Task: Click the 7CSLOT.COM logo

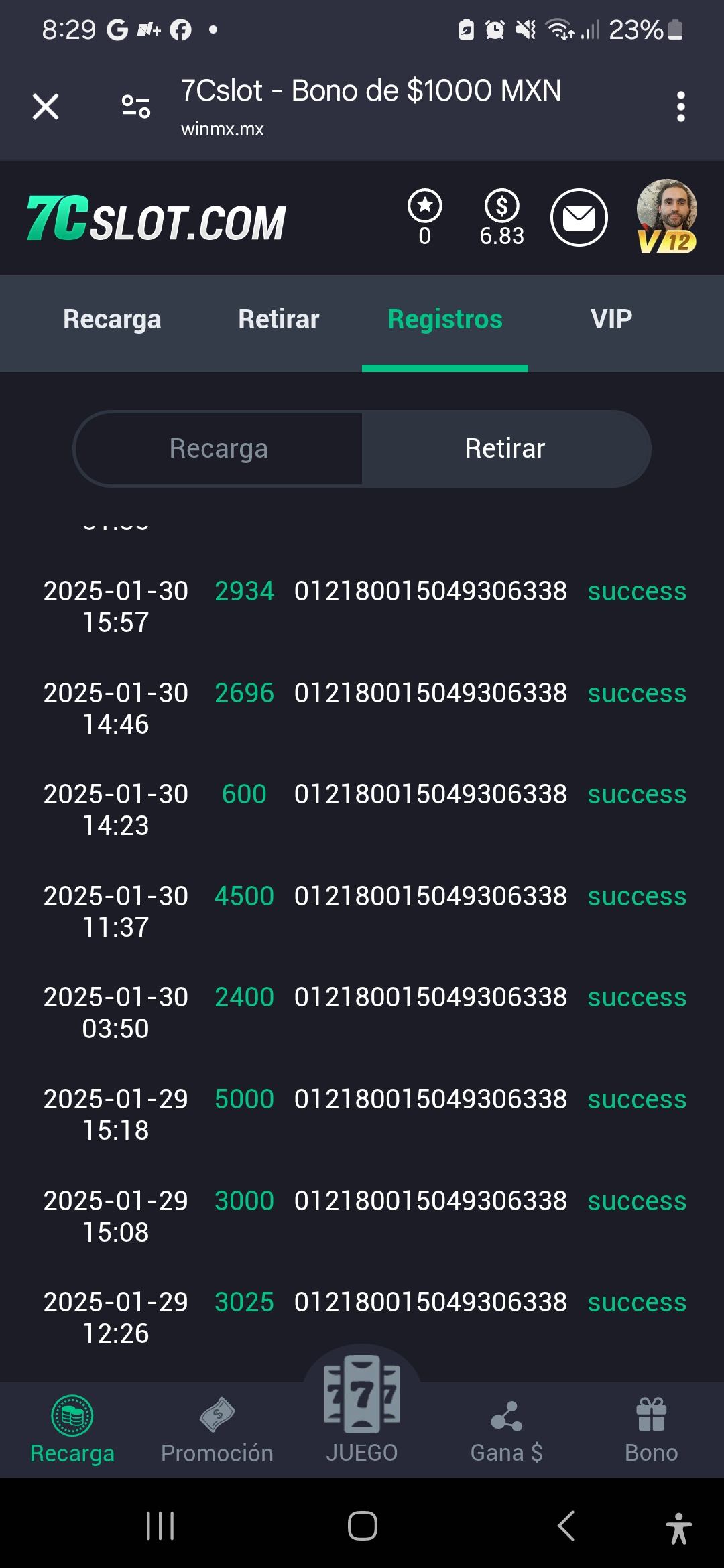Action: coord(156,218)
